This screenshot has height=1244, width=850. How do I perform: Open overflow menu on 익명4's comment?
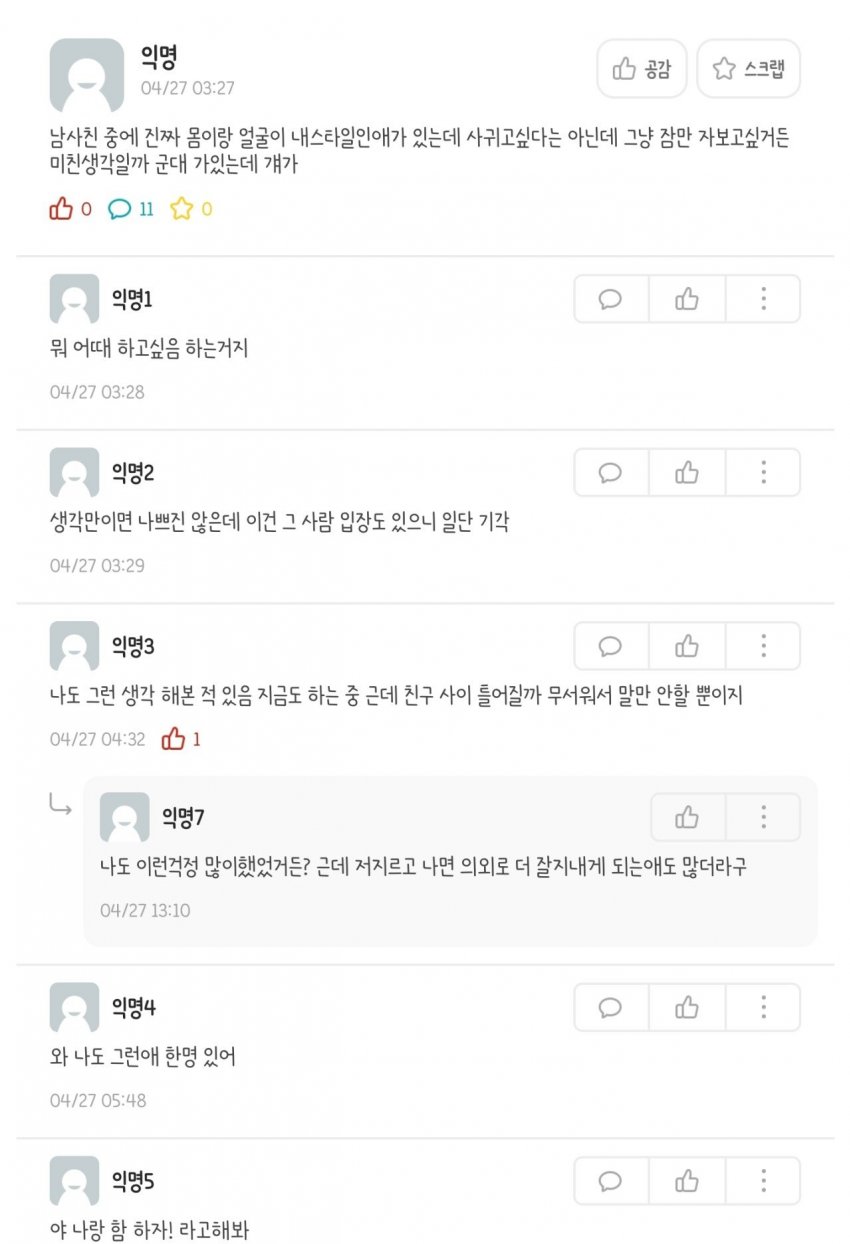coord(763,1007)
